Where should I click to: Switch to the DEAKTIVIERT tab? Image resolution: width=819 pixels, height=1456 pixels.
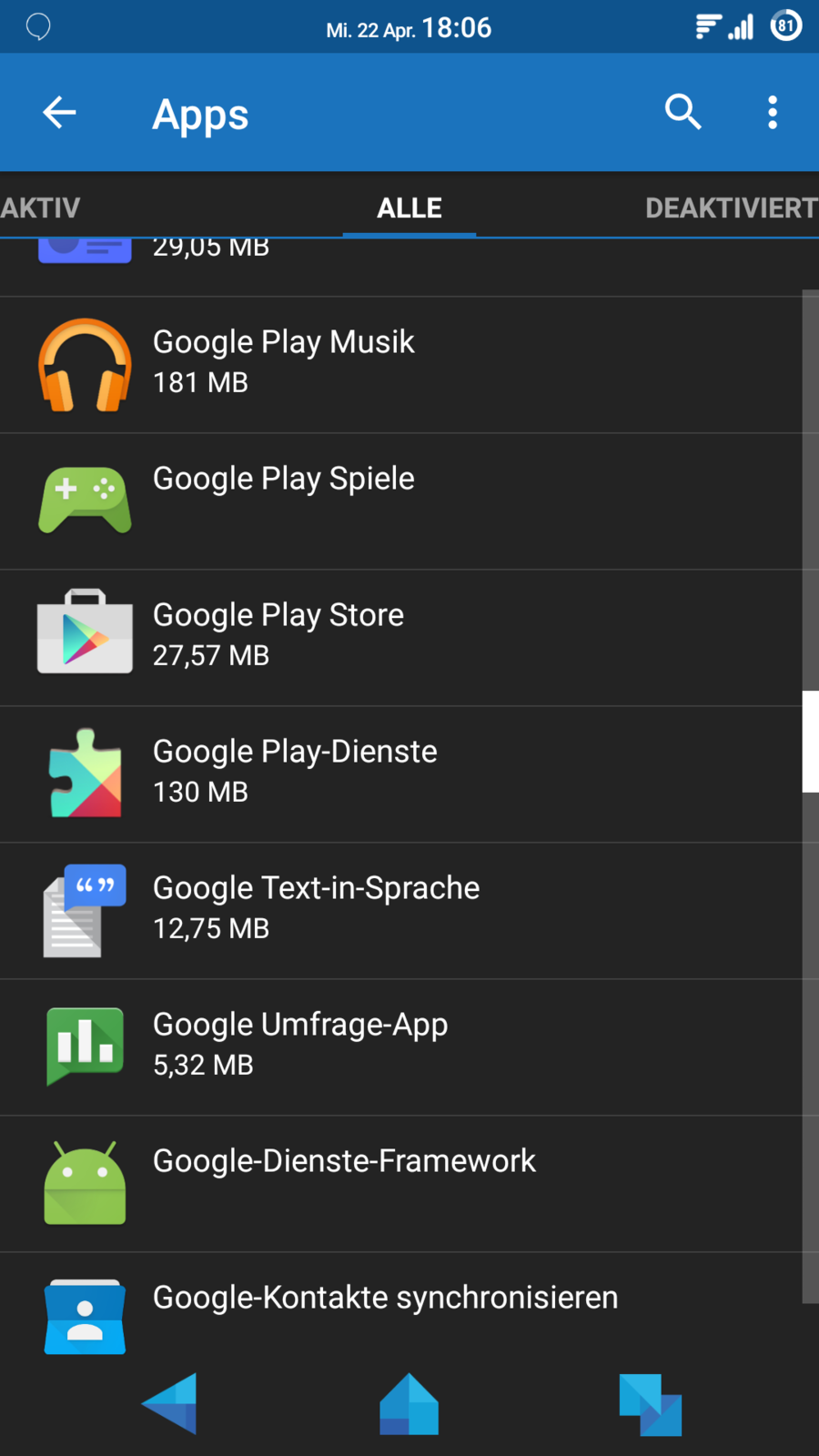(731, 207)
